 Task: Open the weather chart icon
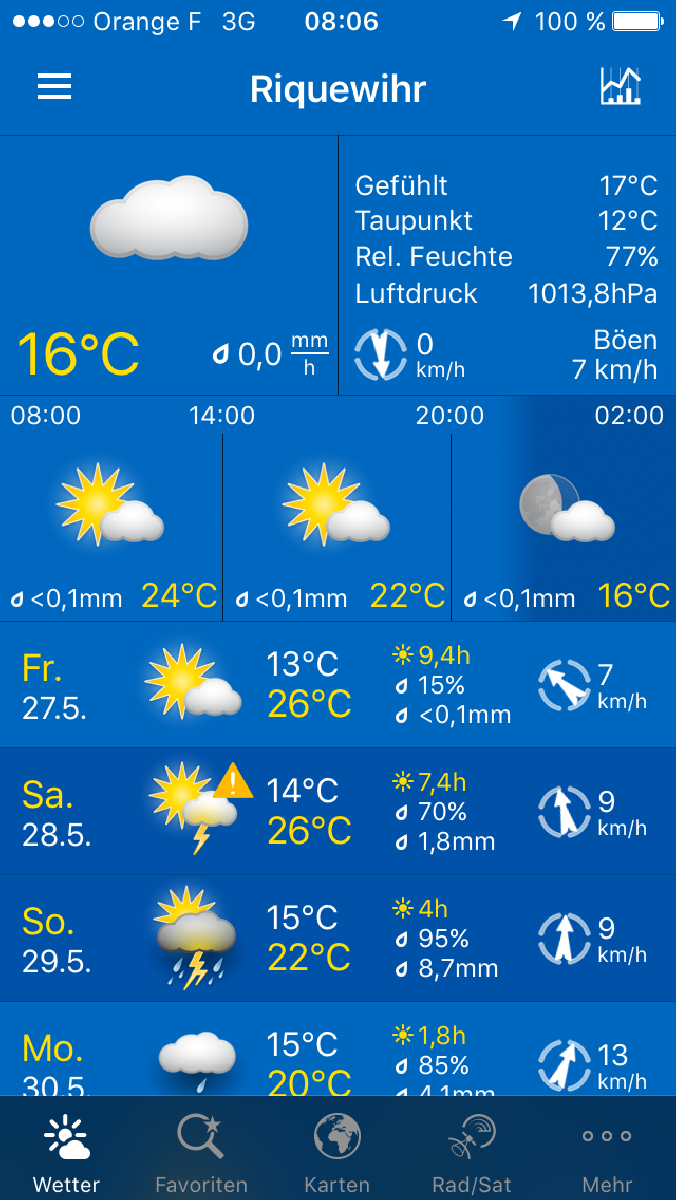pyautogui.click(x=620, y=88)
